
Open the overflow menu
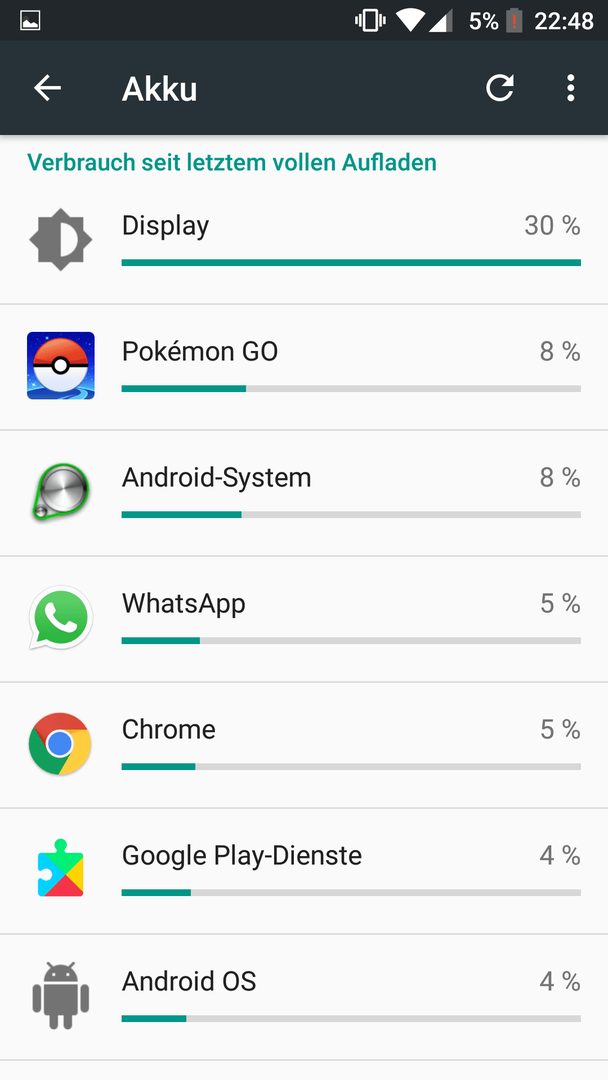[x=570, y=88]
